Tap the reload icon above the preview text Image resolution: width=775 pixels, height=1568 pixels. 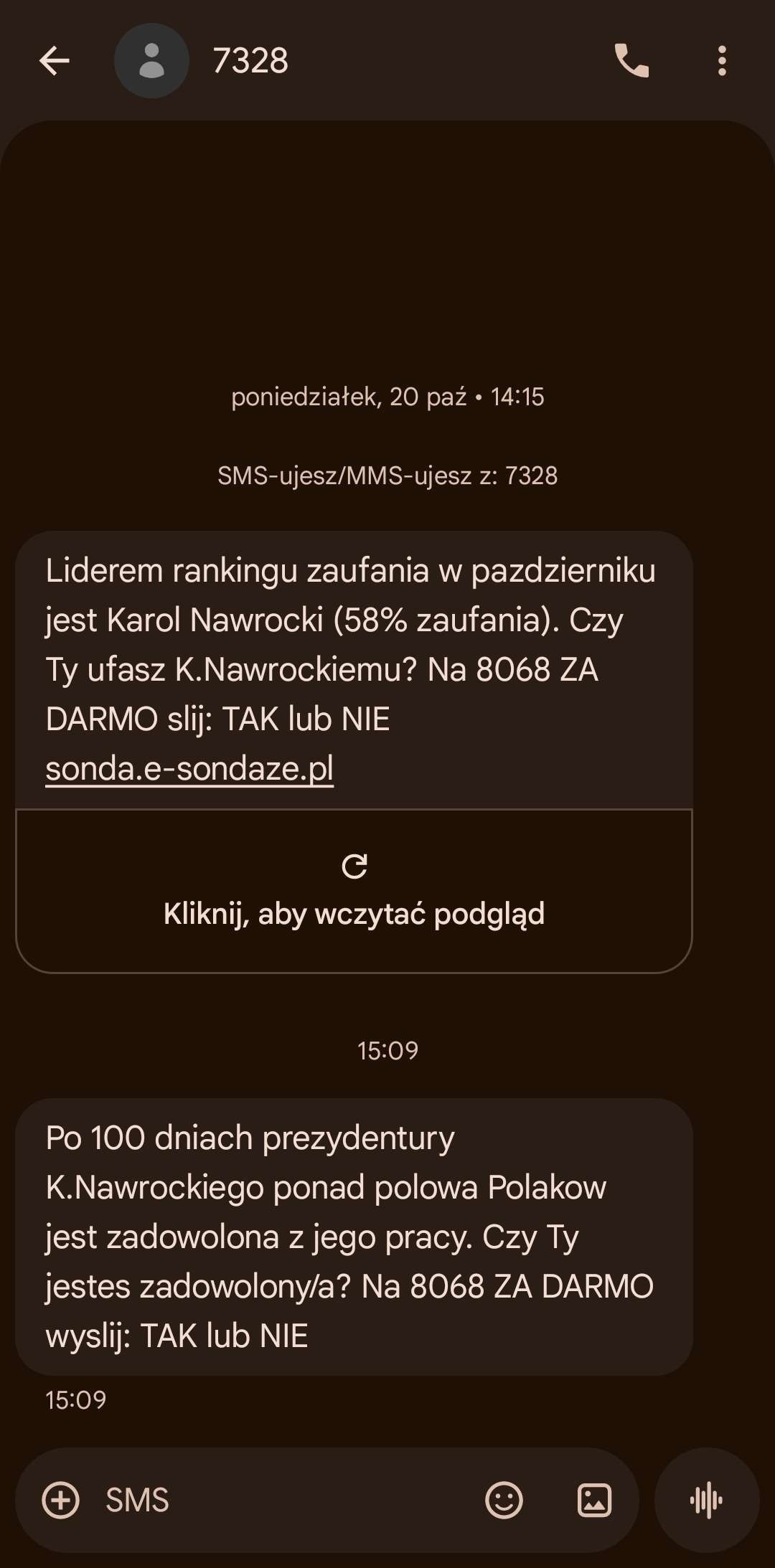(x=357, y=866)
